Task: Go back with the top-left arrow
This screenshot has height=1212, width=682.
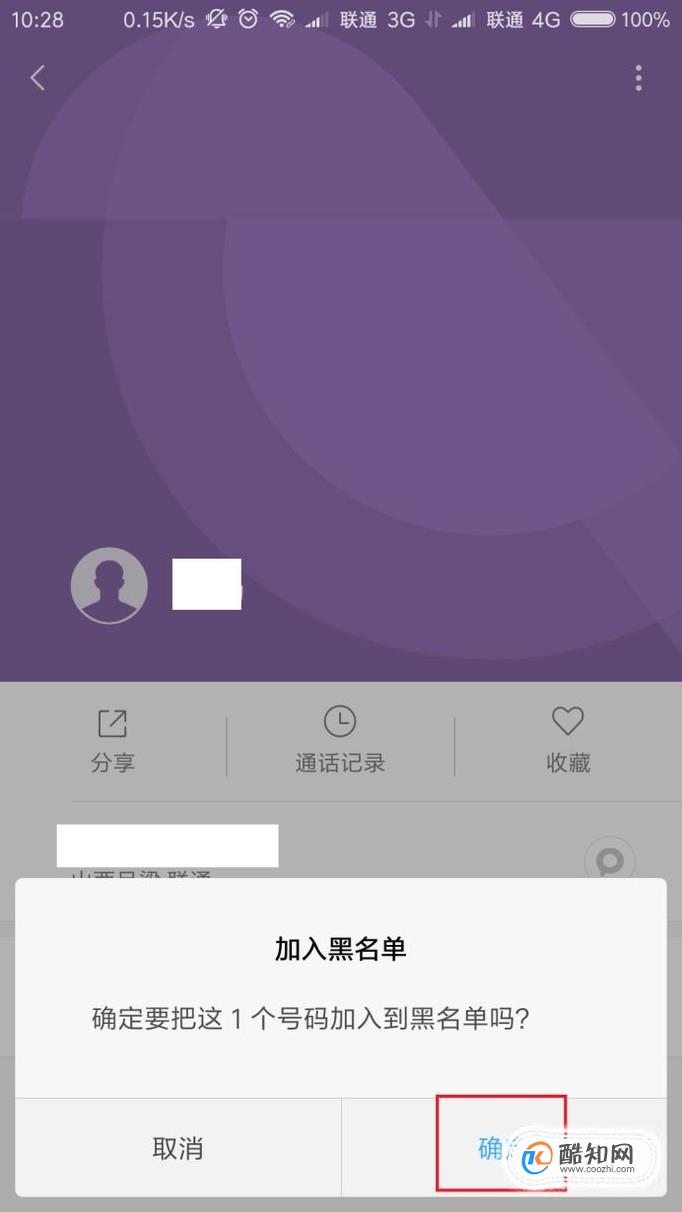Action: 38,78
